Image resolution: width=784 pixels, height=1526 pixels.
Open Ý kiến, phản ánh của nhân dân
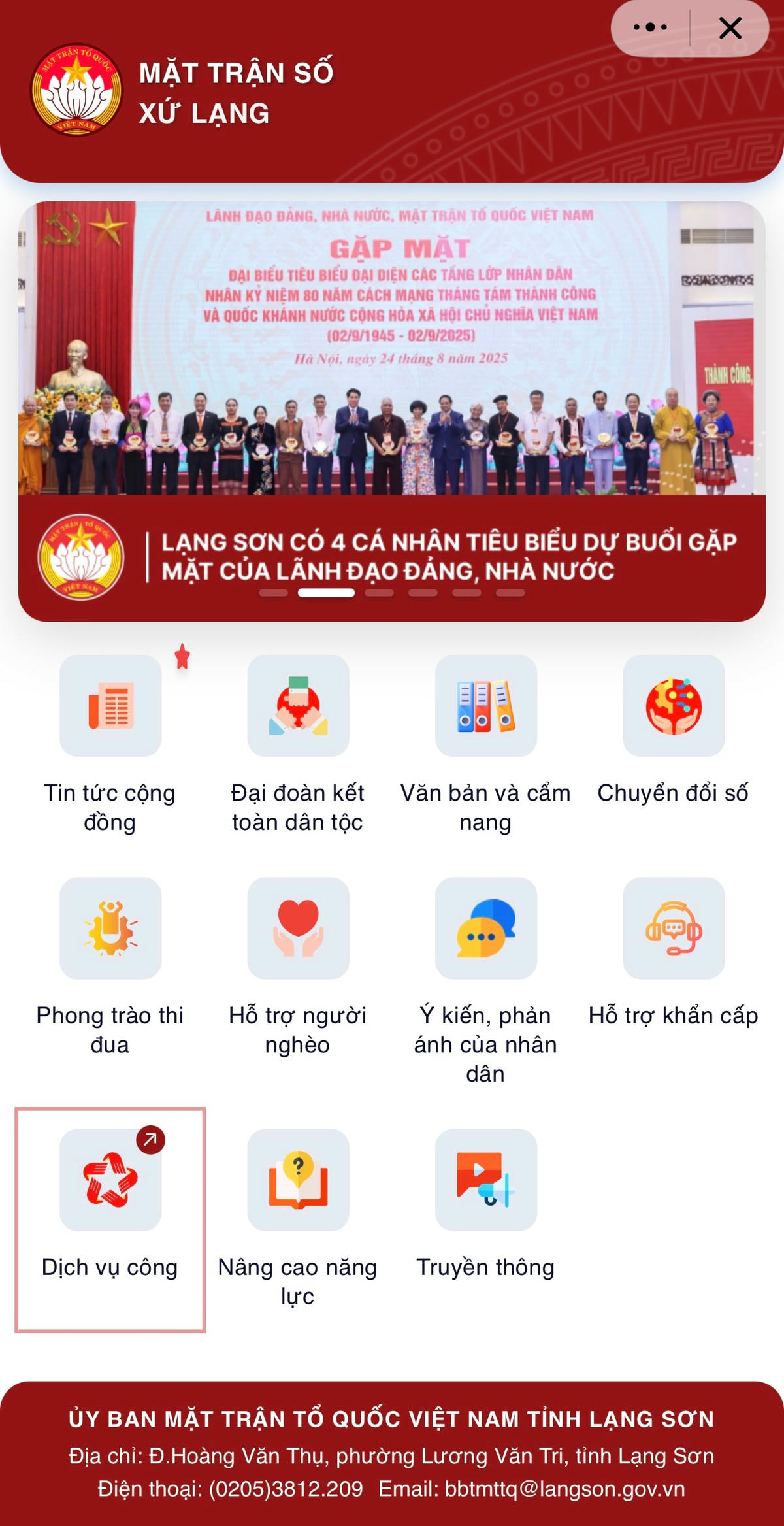(485, 928)
